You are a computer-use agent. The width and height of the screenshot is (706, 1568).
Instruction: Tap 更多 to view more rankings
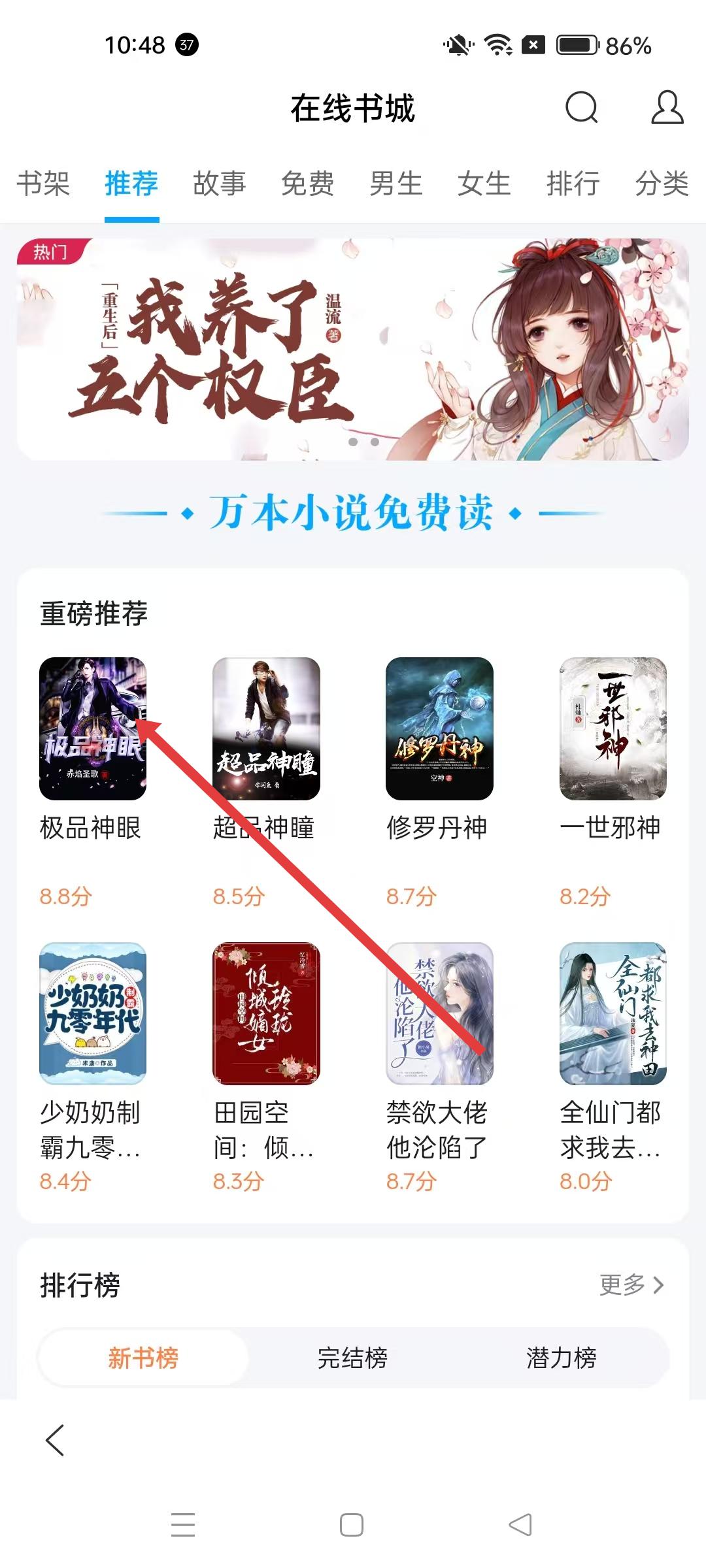pos(631,1285)
